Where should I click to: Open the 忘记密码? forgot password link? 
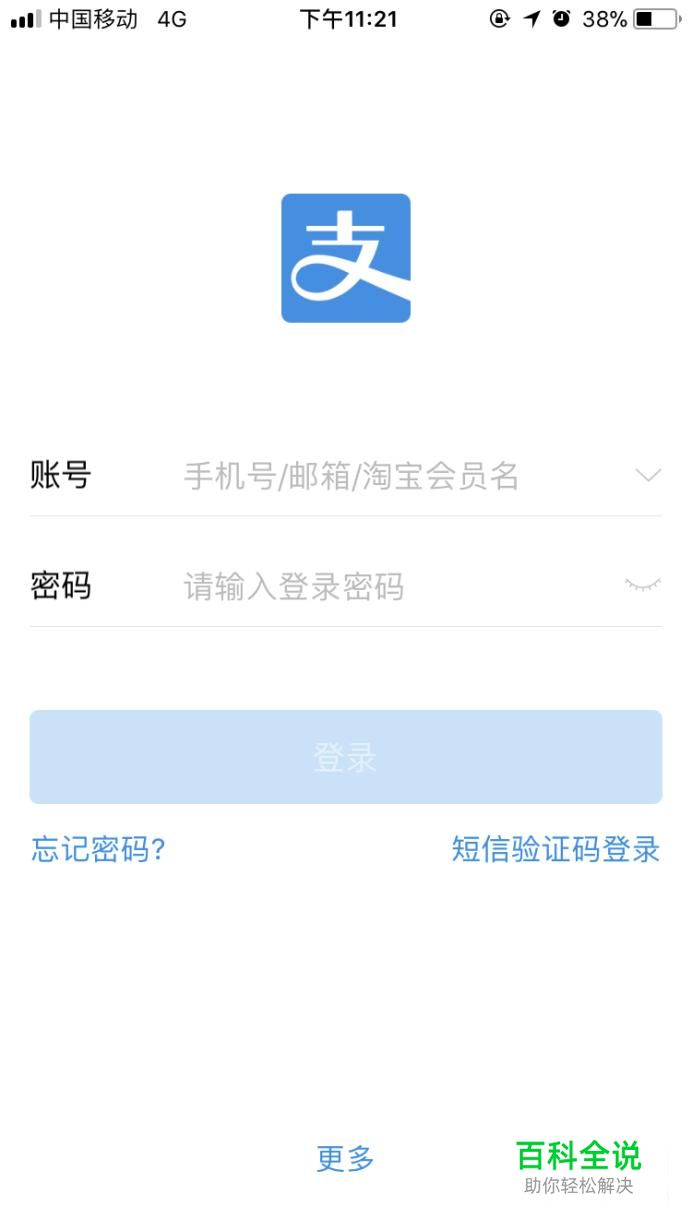pos(99,850)
